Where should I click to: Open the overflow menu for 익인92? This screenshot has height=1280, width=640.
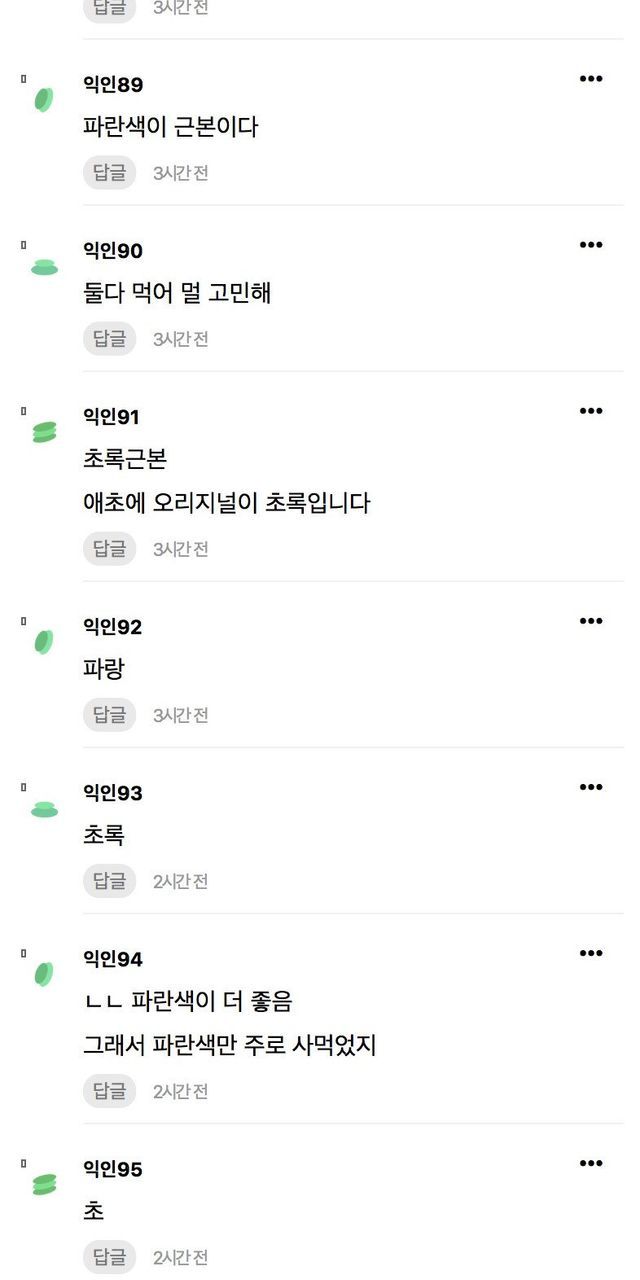(x=591, y=621)
